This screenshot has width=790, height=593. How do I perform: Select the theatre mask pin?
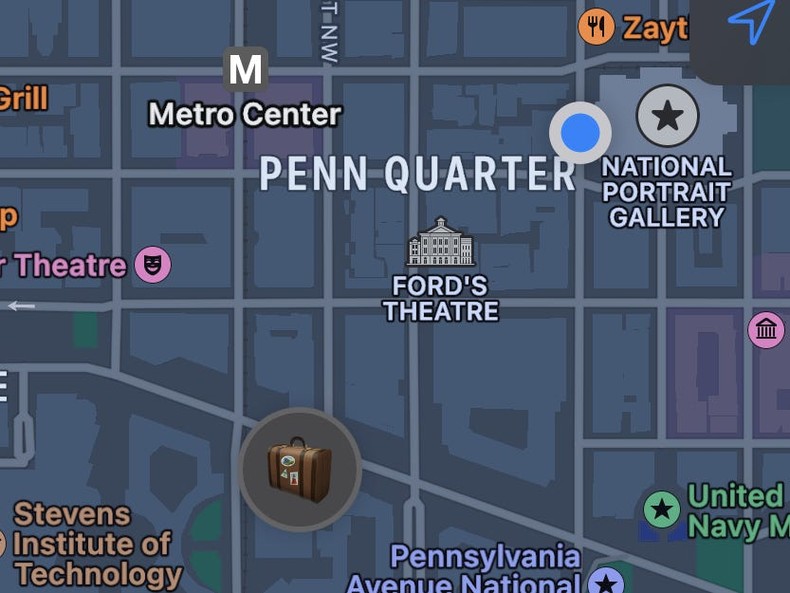click(x=152, y=265)
